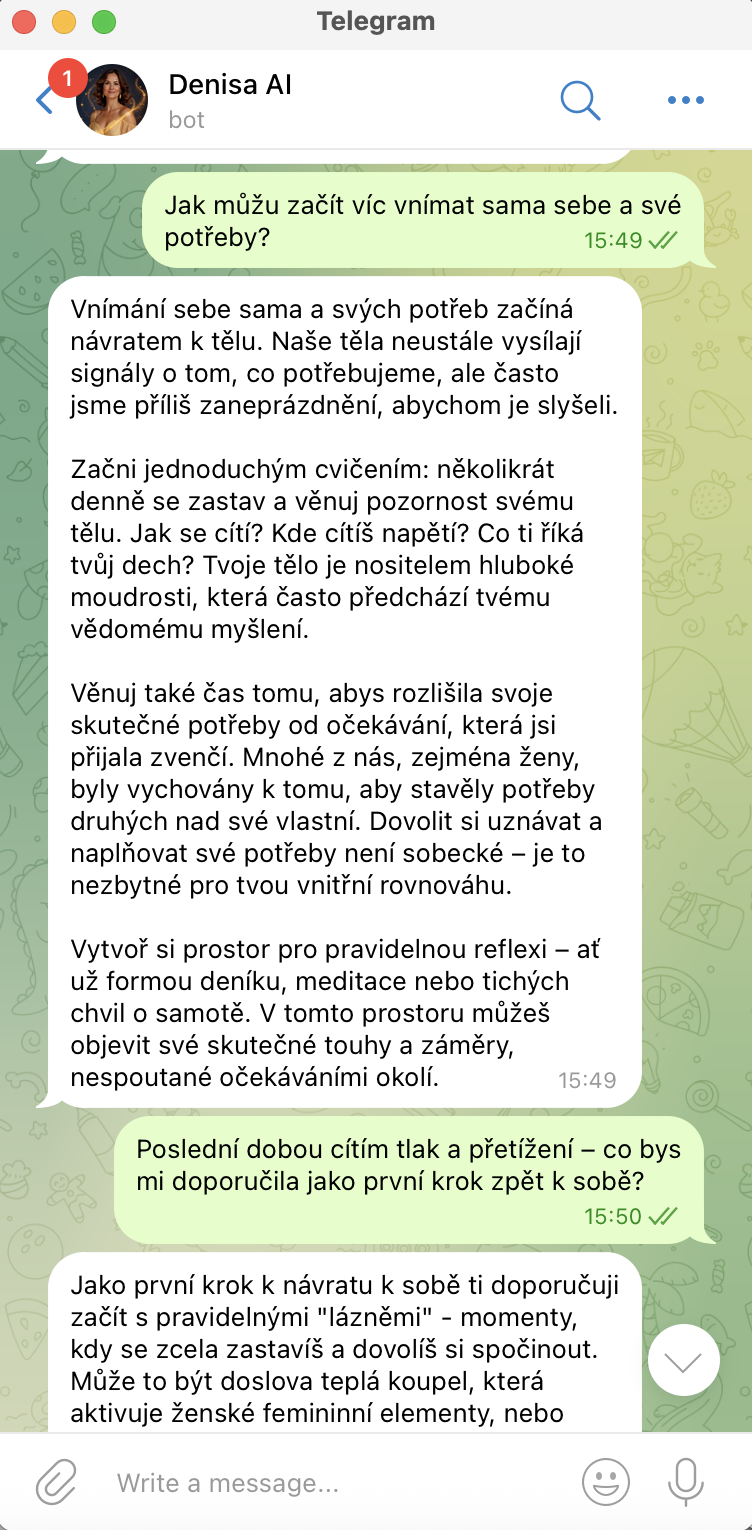Attach a file with the paperclip

(x=57, y=1482)
